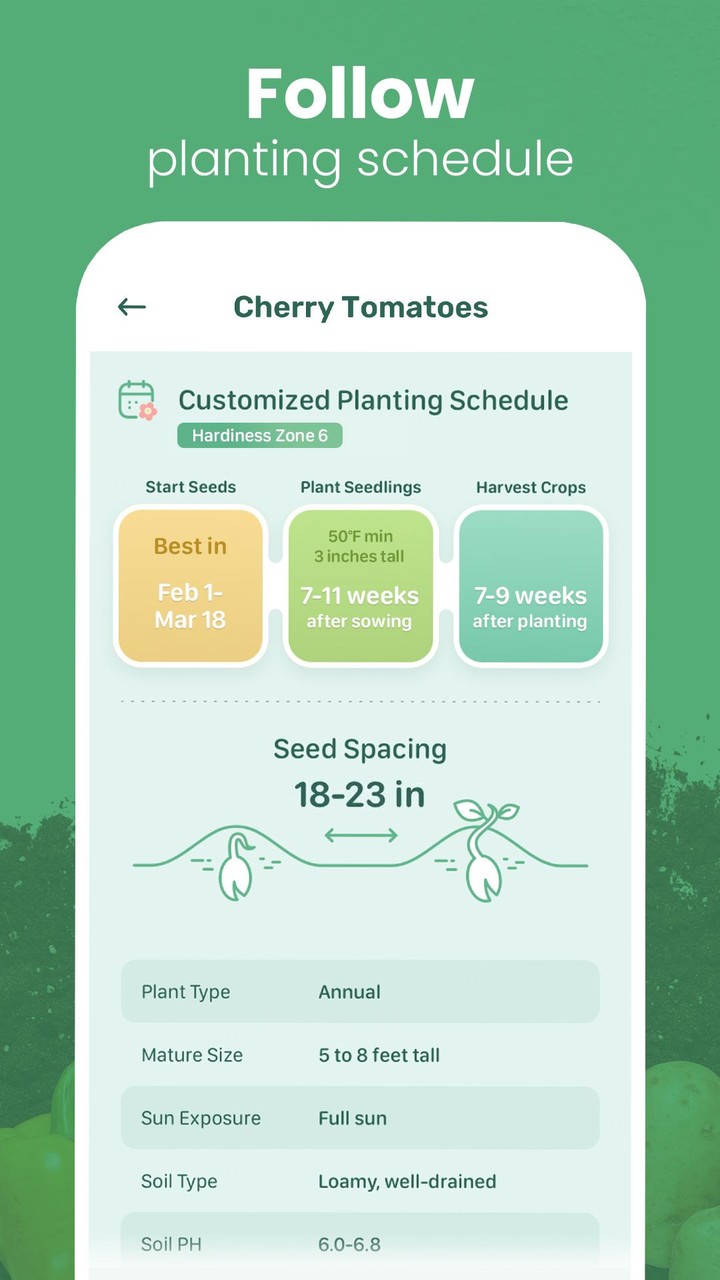Select the Soil PH 6.0-6.8 row

[x=360, y=1243]
